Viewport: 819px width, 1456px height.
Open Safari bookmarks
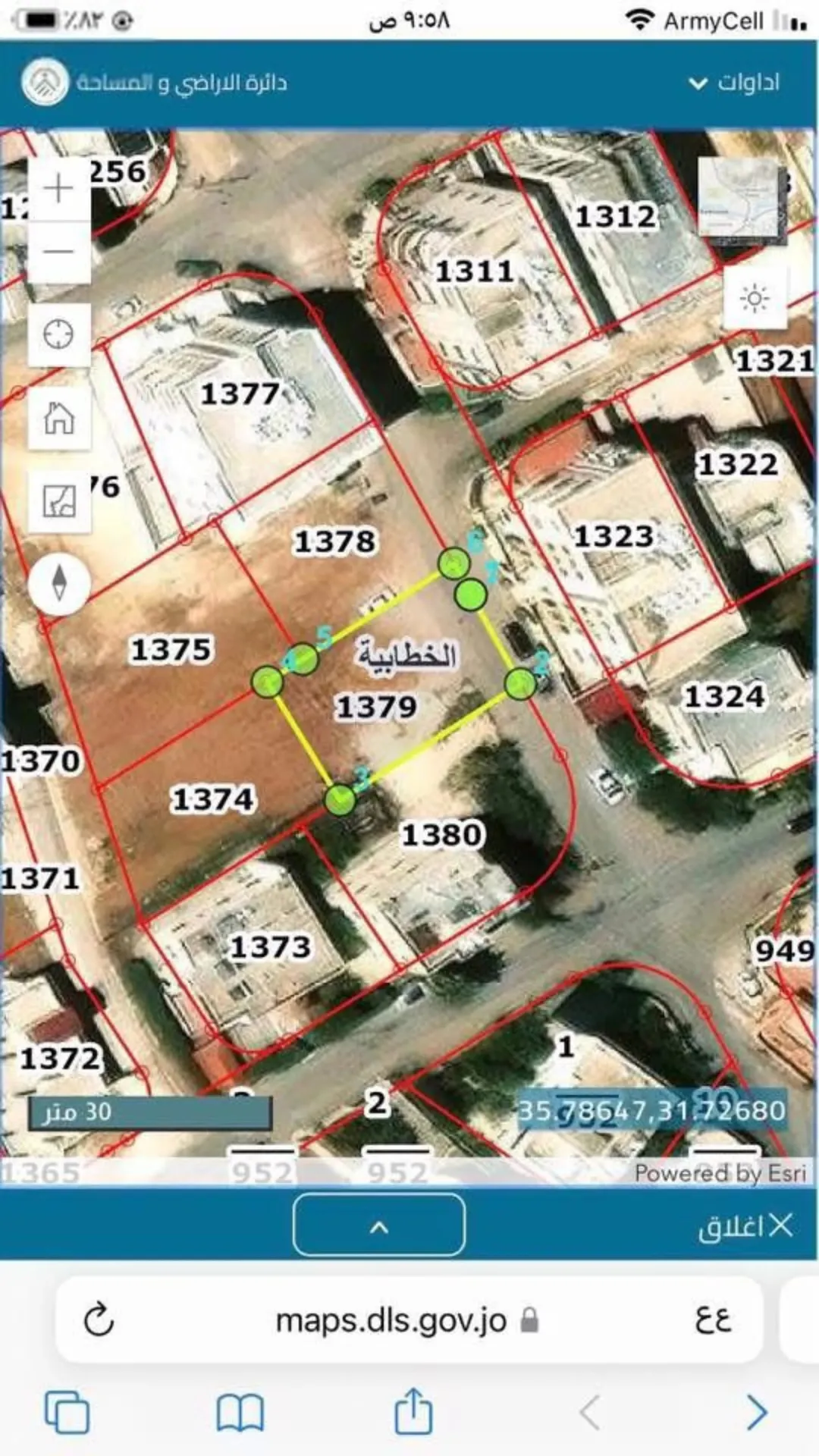[240, 1412]
